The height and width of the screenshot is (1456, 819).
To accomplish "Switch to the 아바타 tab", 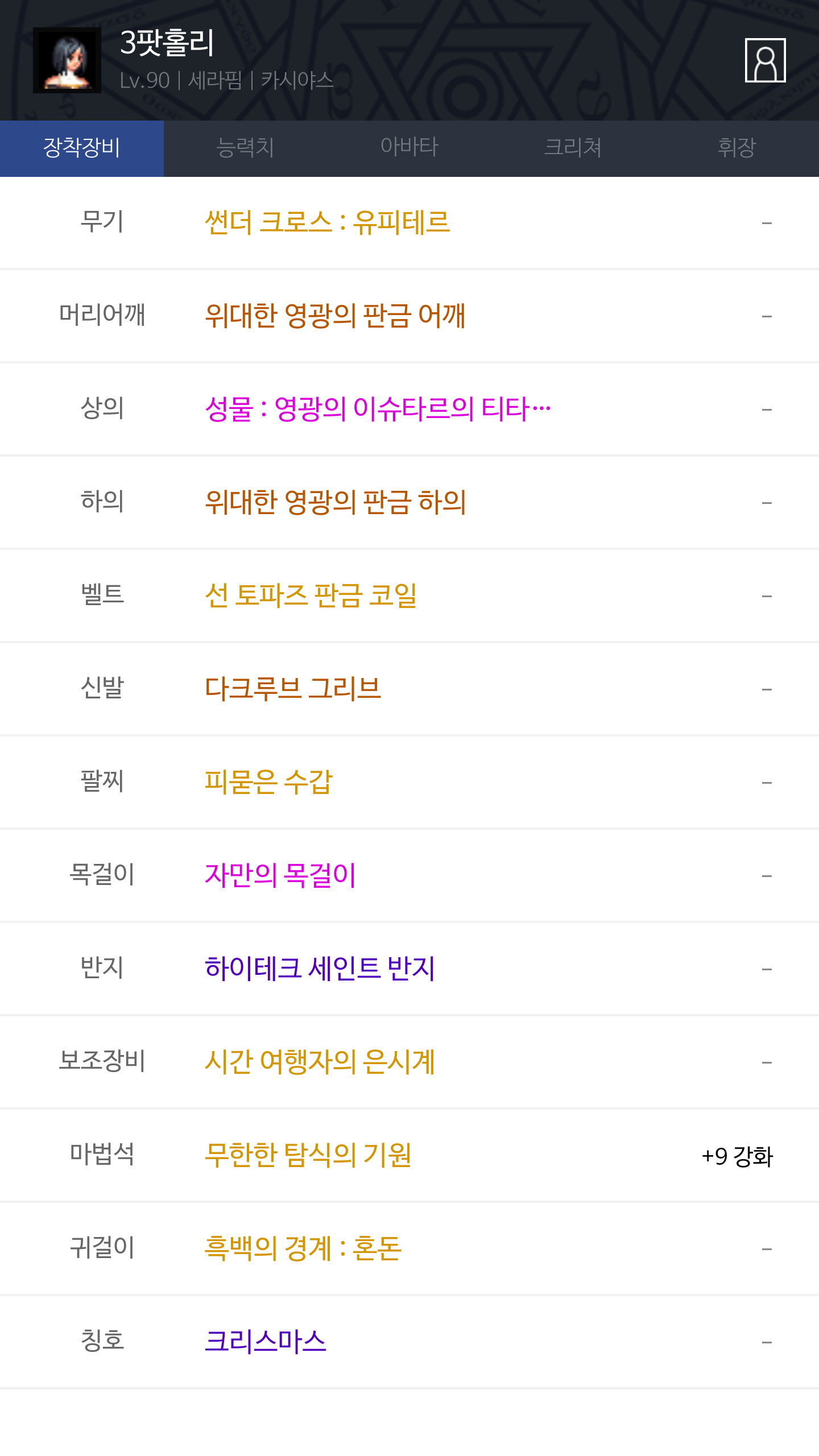I will point(409,148).
